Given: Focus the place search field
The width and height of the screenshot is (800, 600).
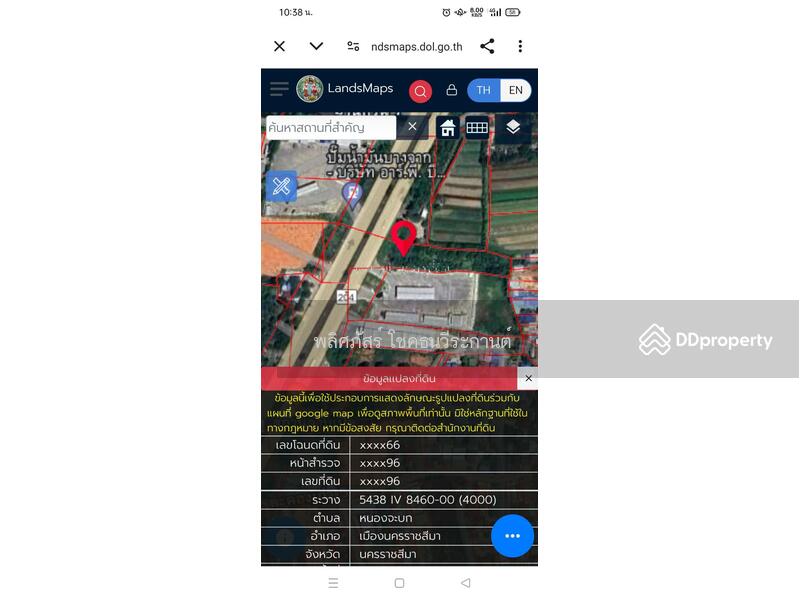Looking at the screenshot, I should click(x=330, y=127).
